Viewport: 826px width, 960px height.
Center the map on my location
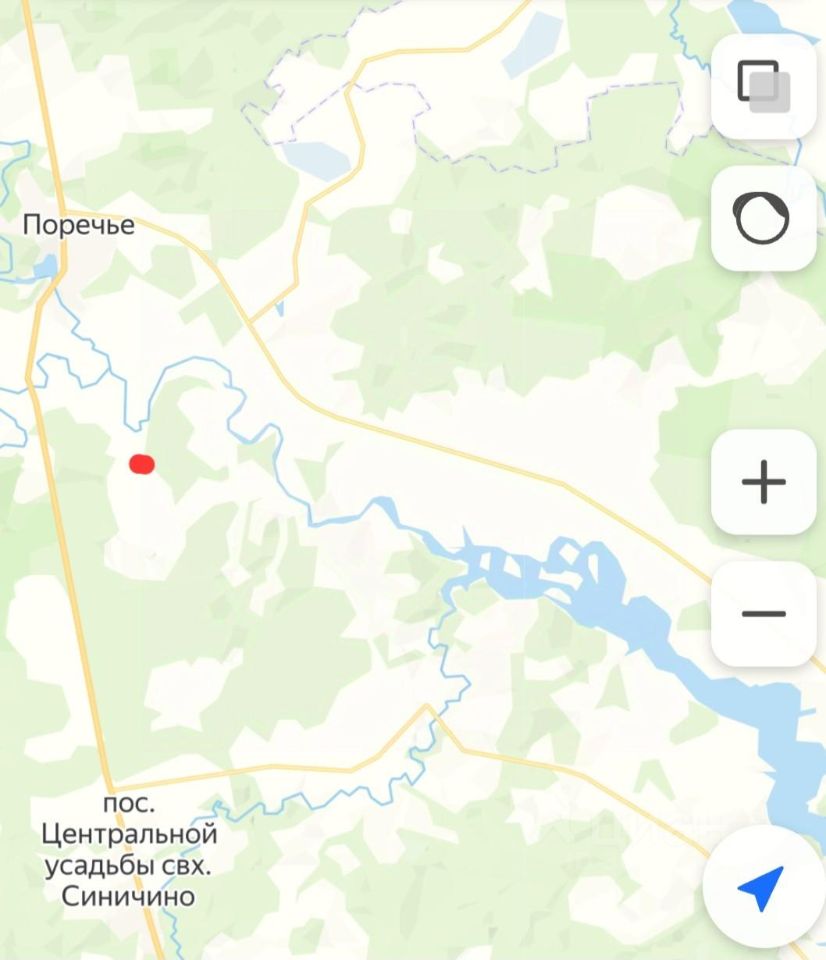click(762, 886)
